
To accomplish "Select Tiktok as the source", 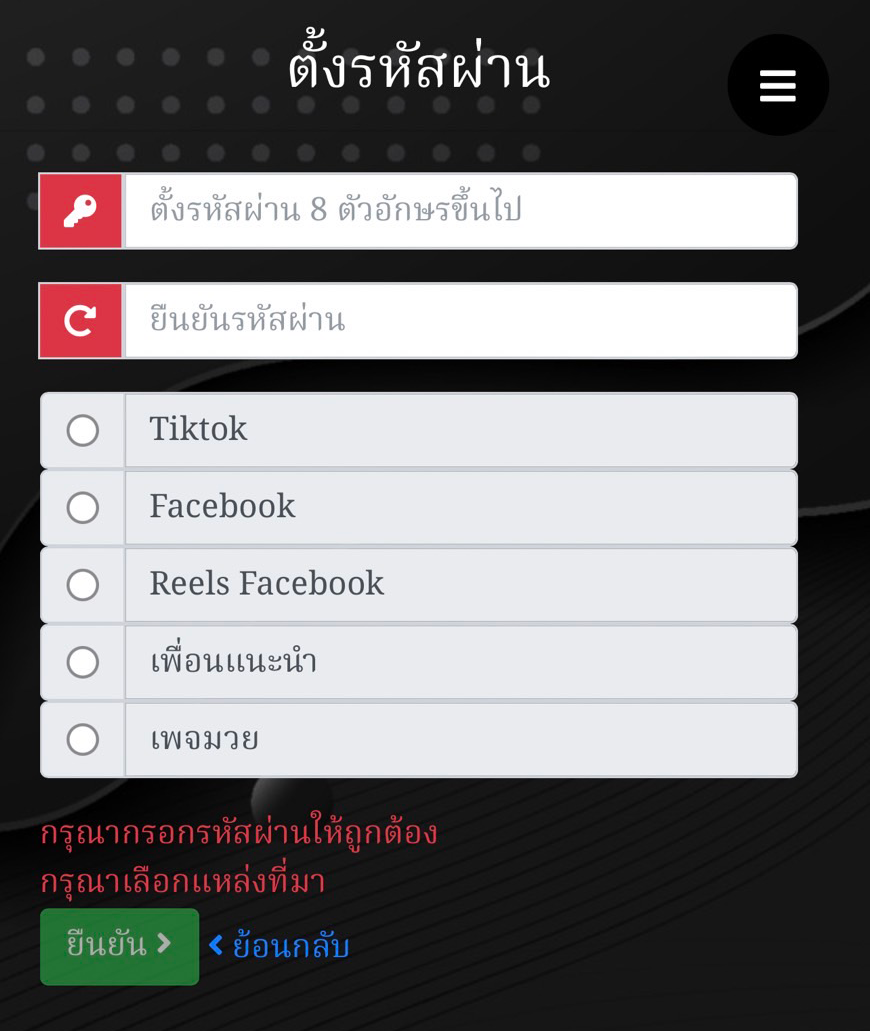I will 82,431.
